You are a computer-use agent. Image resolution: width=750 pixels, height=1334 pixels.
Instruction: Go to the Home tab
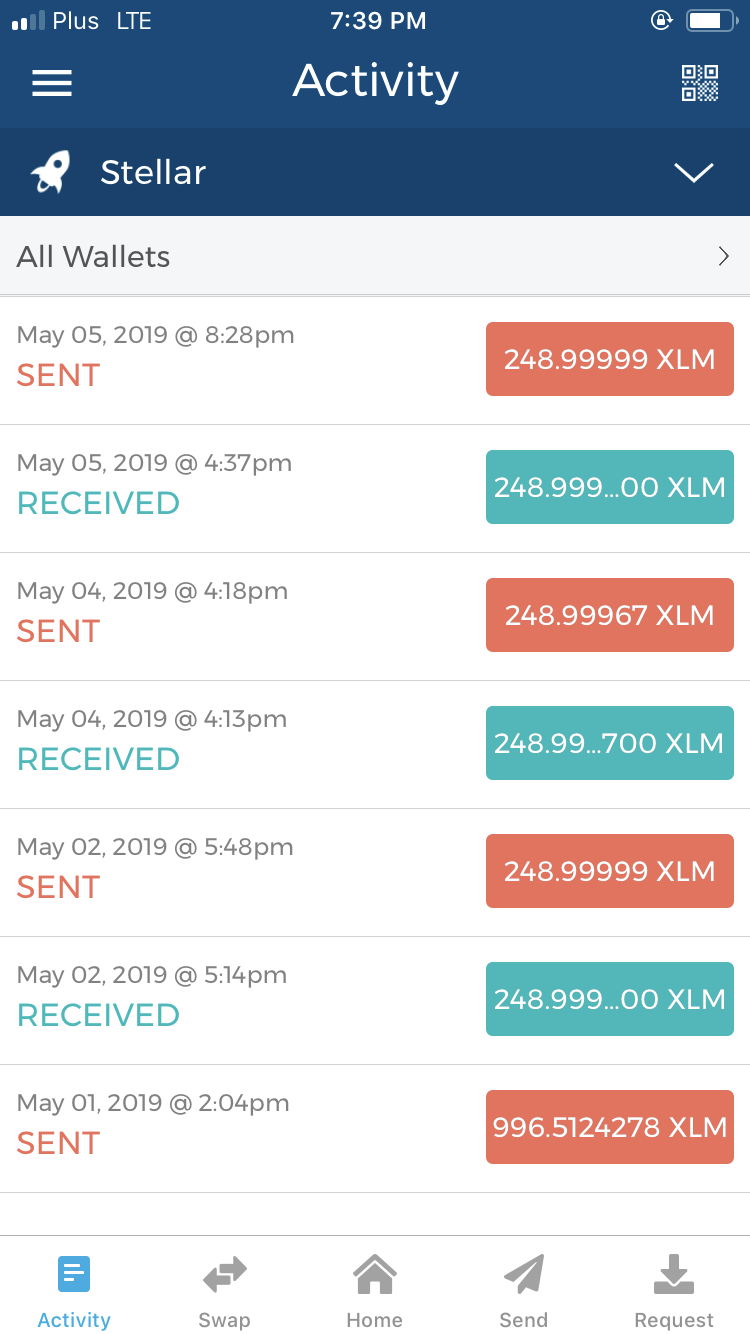pyautogui.click(x=374, y=1291)
